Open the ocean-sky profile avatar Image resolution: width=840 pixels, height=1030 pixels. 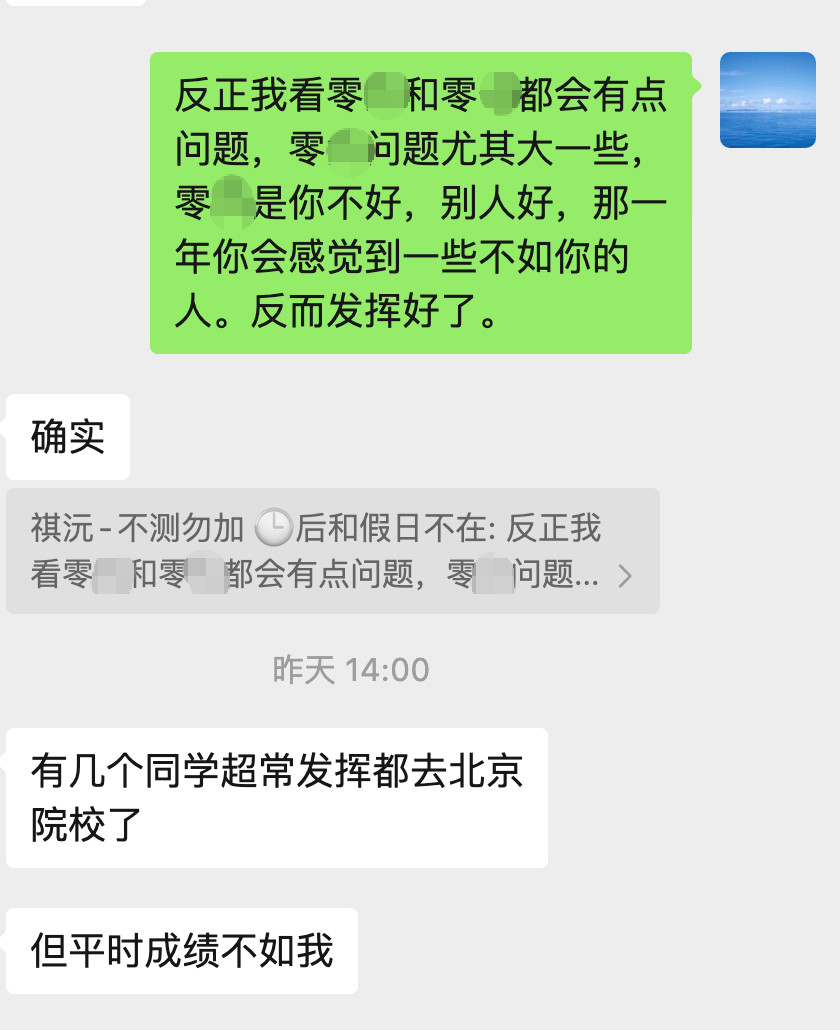click(767, 100)
